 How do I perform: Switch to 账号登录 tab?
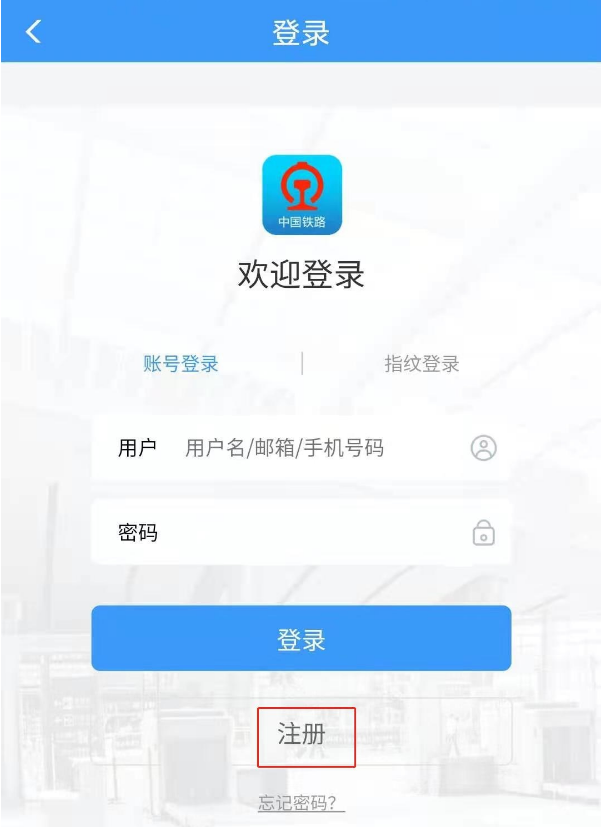click(x=181, y=364)
